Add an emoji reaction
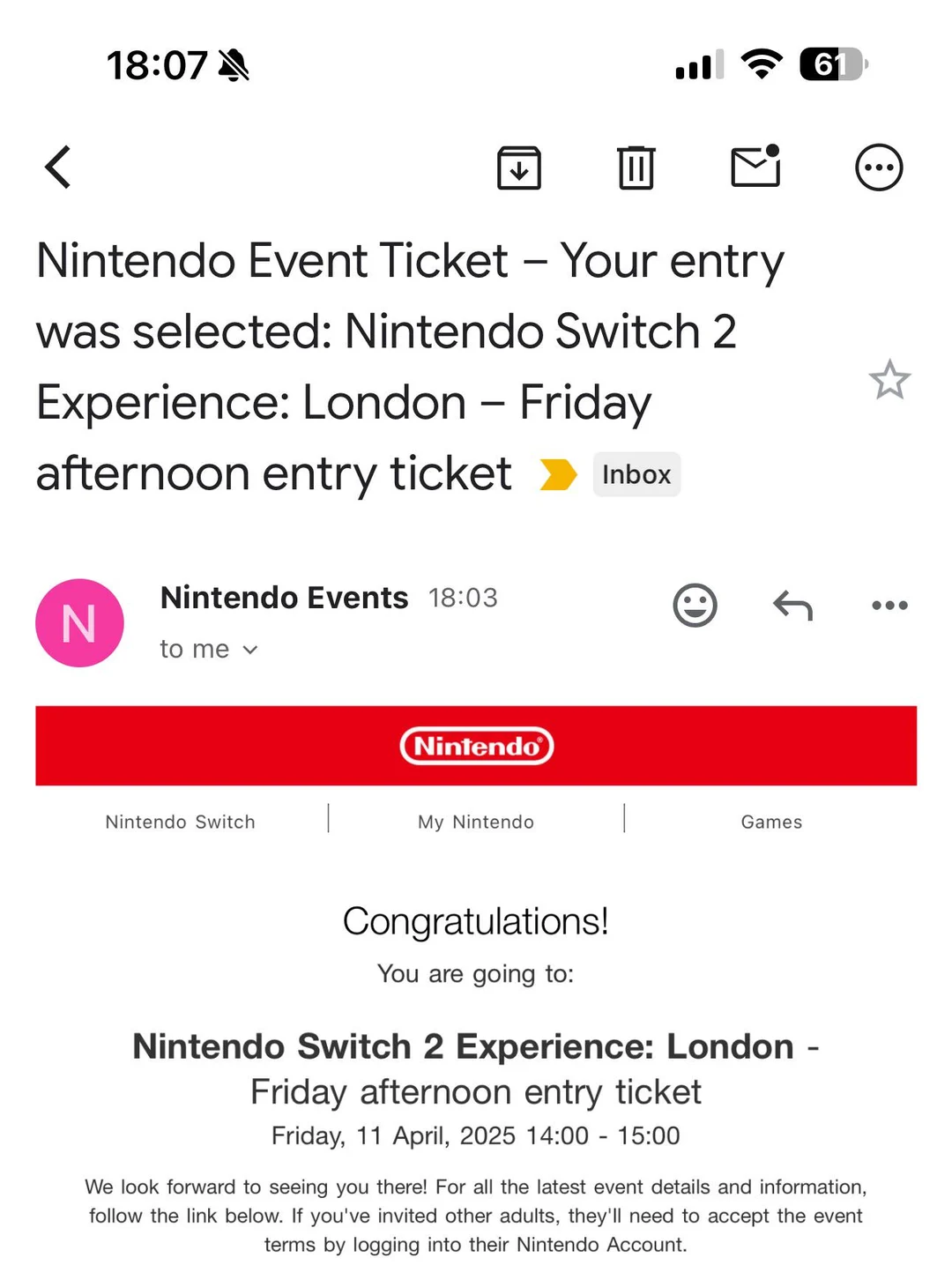This screenshot has height=1280, width=952. (x=694, y=606)
